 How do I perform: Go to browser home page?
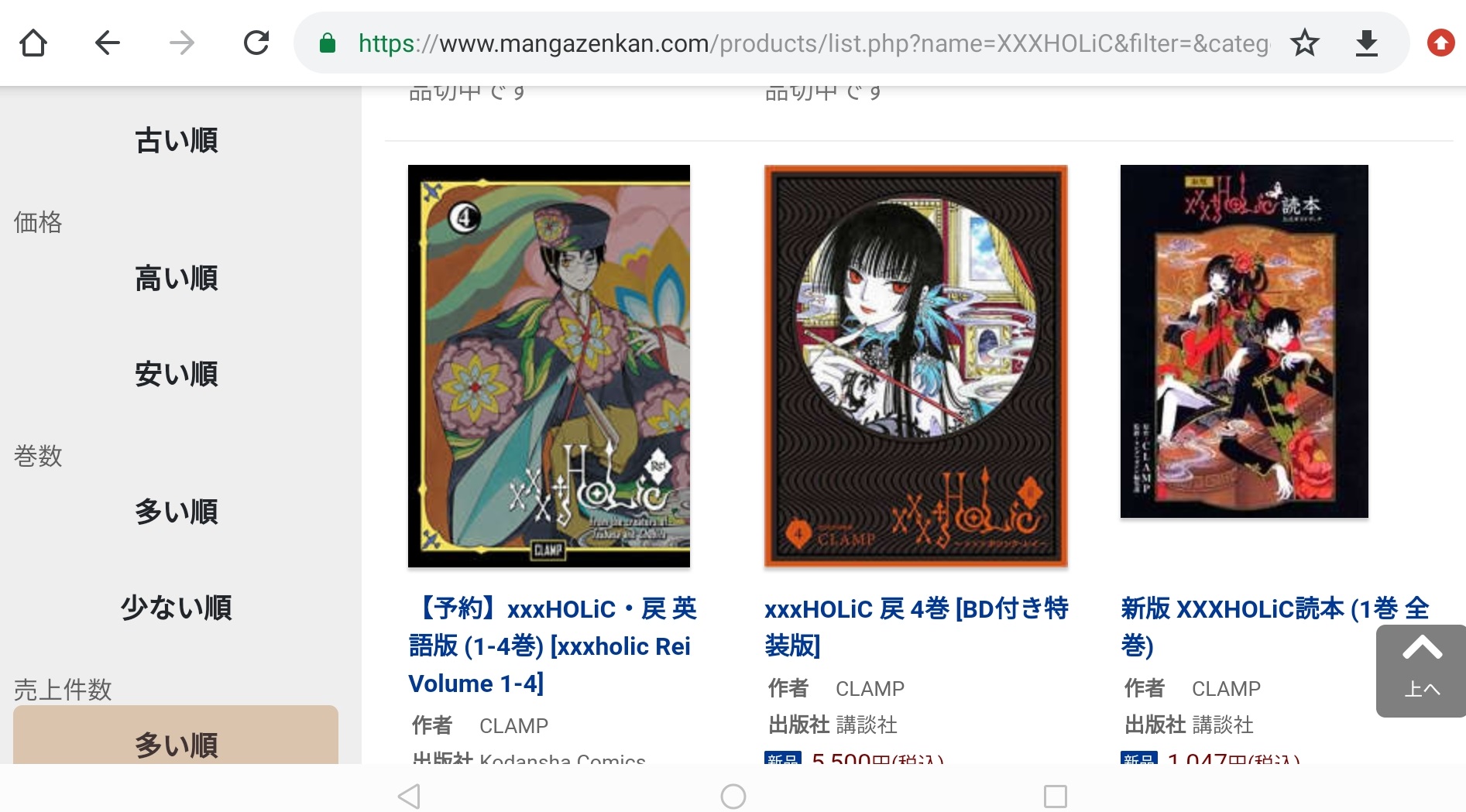point(33,43)
